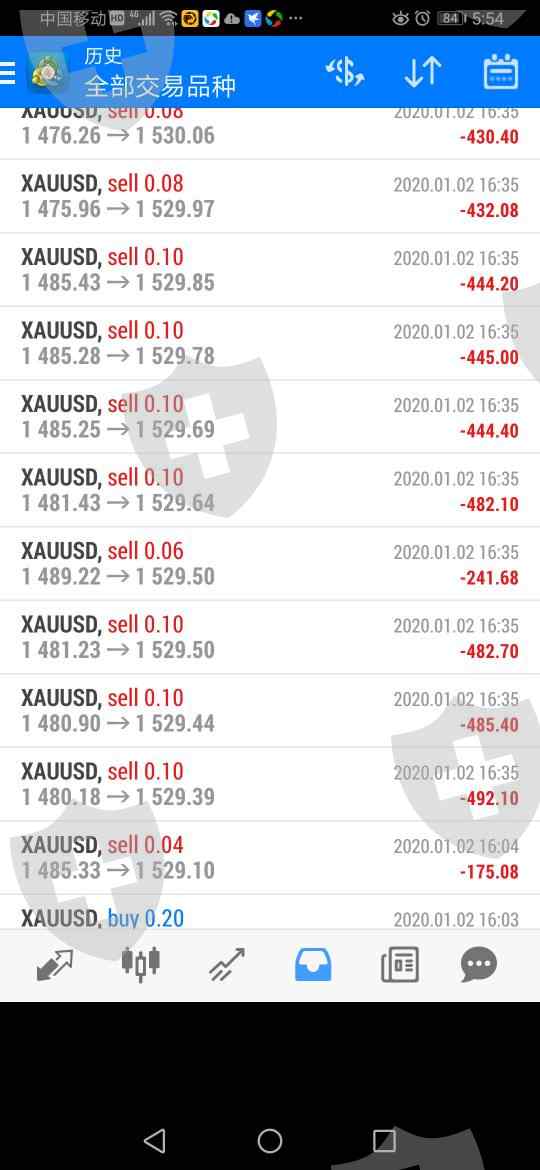Open the hamburger drawer menu

tap(7, 72)
